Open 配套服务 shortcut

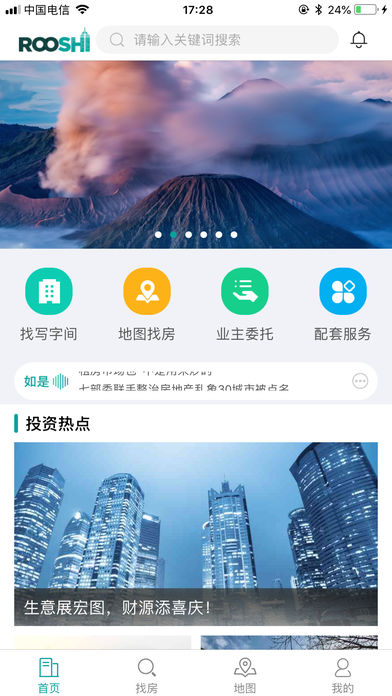point(343,304)
